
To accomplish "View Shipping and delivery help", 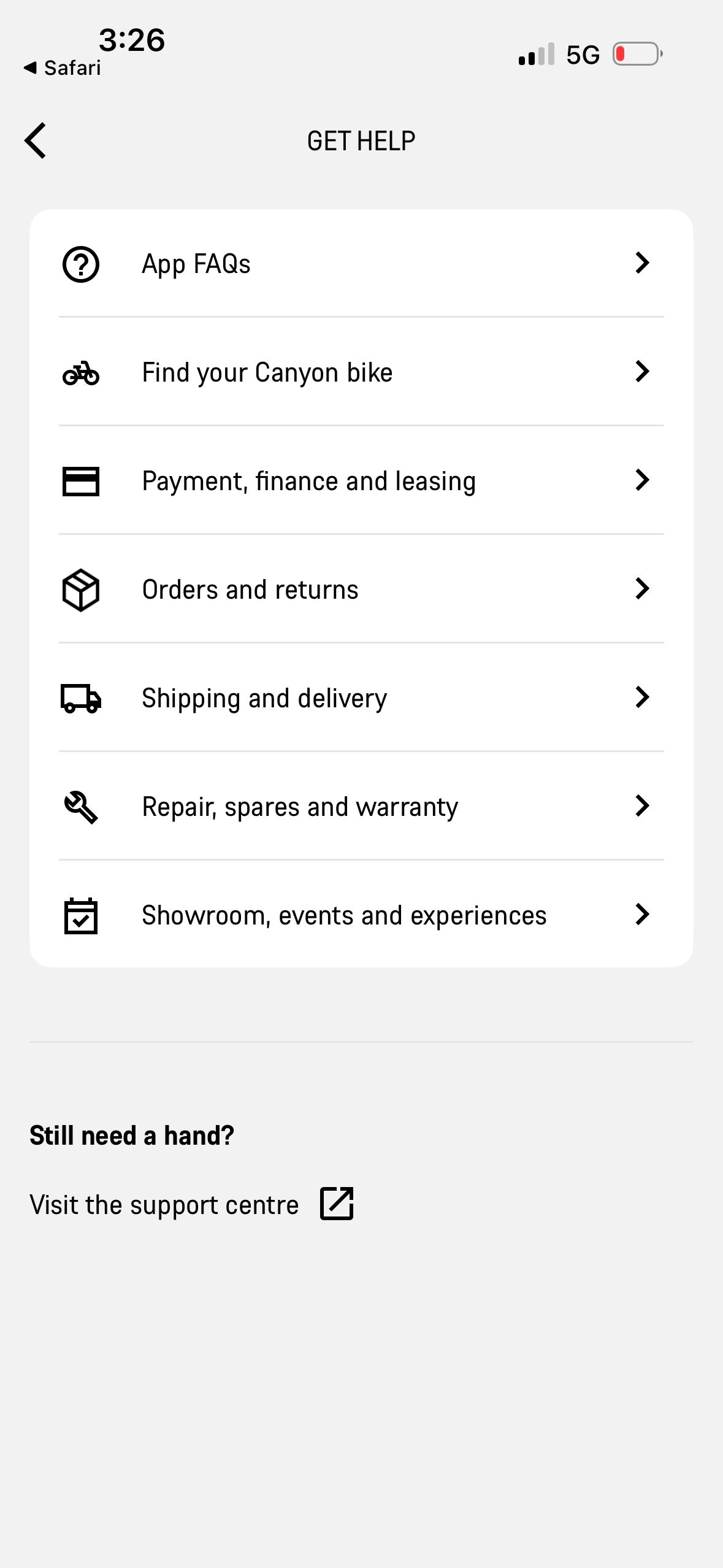I will point(361,698).
